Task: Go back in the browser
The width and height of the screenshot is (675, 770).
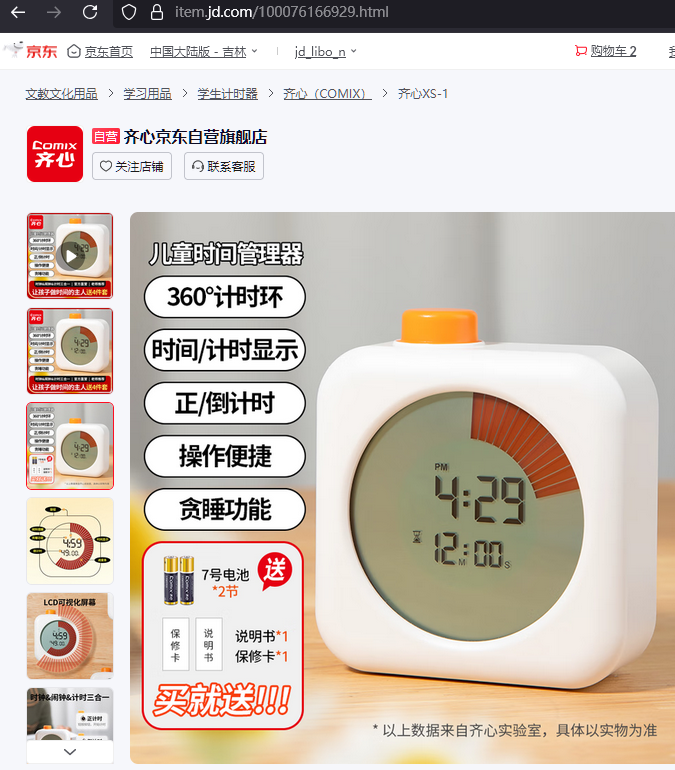Action: point(18,13)
